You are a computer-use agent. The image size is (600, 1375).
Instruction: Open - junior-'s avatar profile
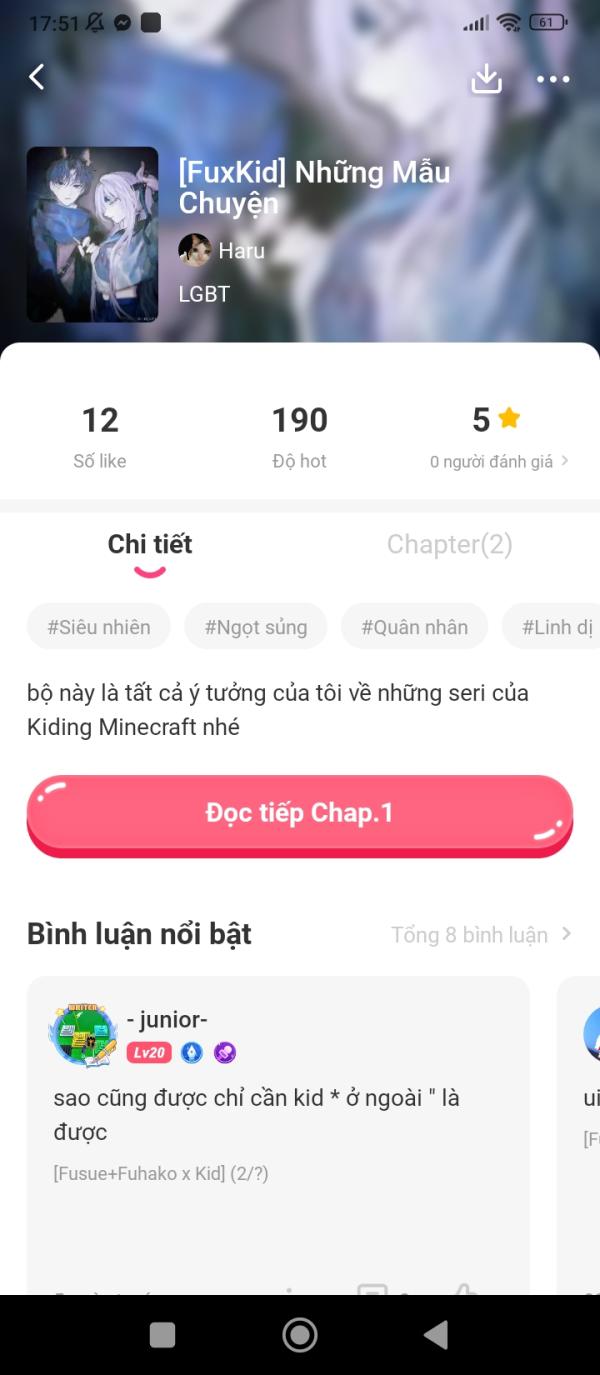coord(83,1035)
